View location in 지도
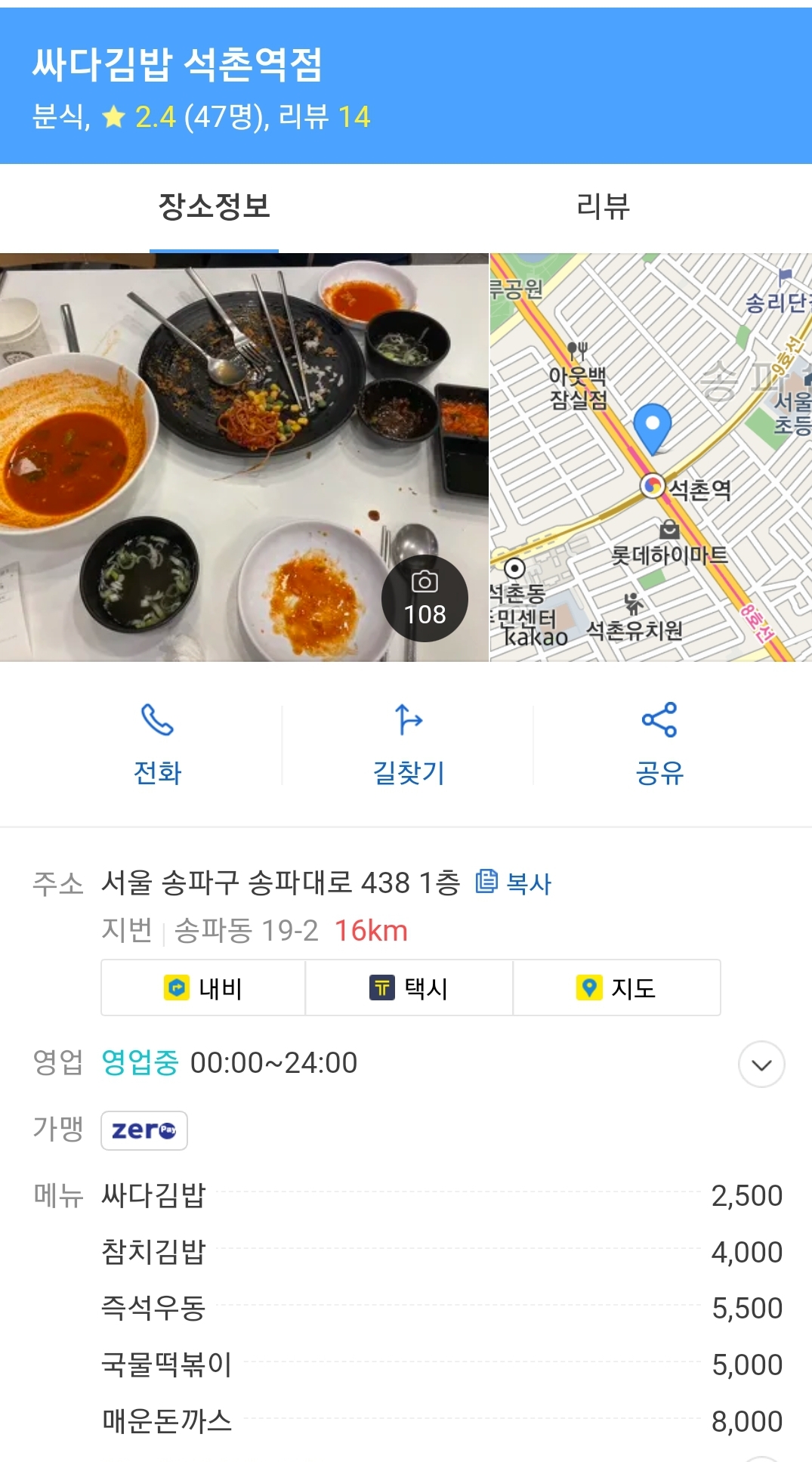812x1462 pixels. (x=616, y=988)
